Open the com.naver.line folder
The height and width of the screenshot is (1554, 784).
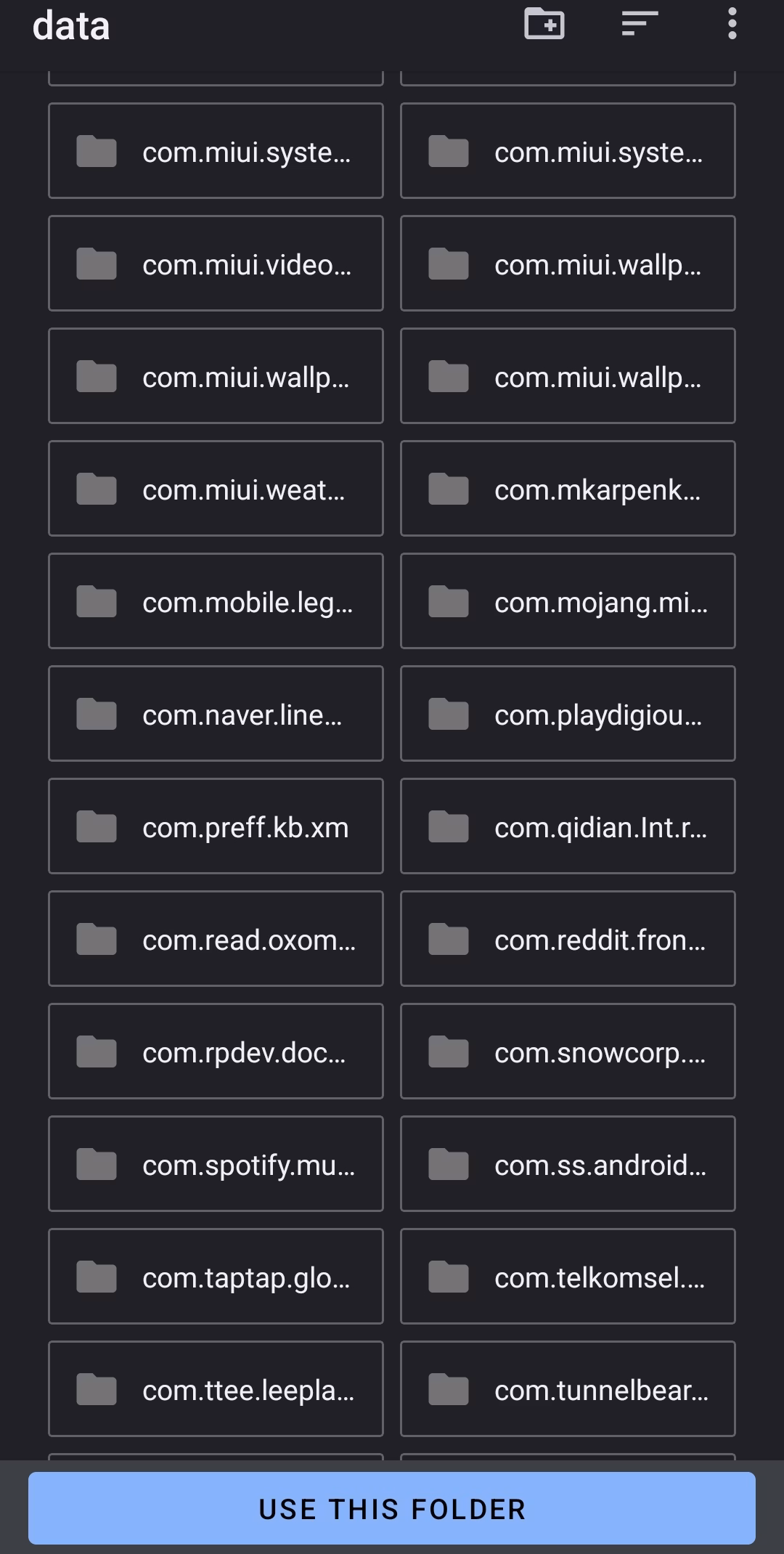[216, 715]
